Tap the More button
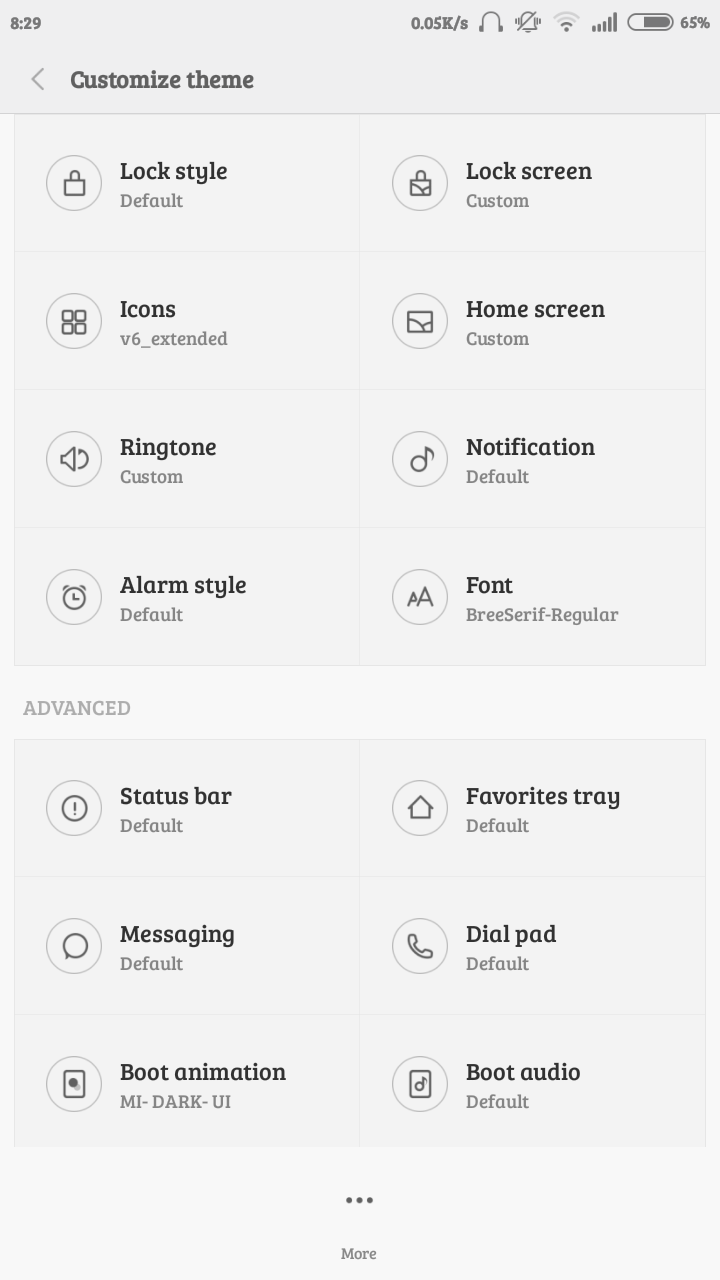Image resolution: width=720 pixels, height=1280 pixels. pyautogui.click(x=359, y=1223)
